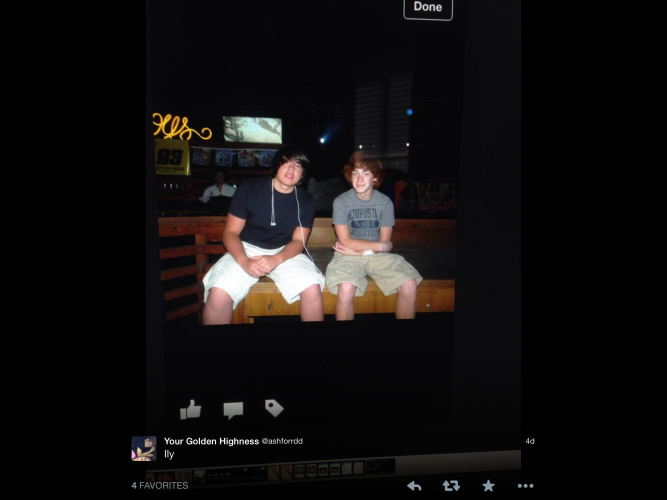The height and width of the screenshot is (500, 667).
Task: Favorite the tweet with star icon
Action: coord(488,486)
